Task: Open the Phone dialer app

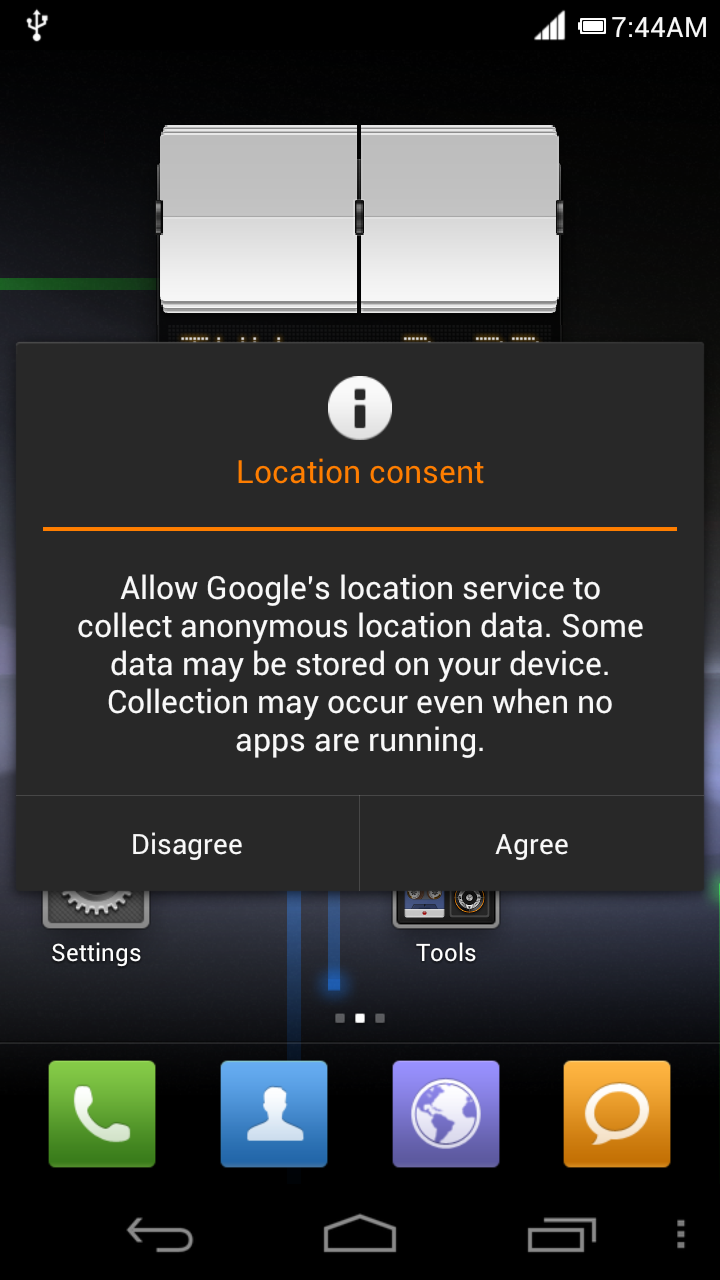Action: 102,1114
